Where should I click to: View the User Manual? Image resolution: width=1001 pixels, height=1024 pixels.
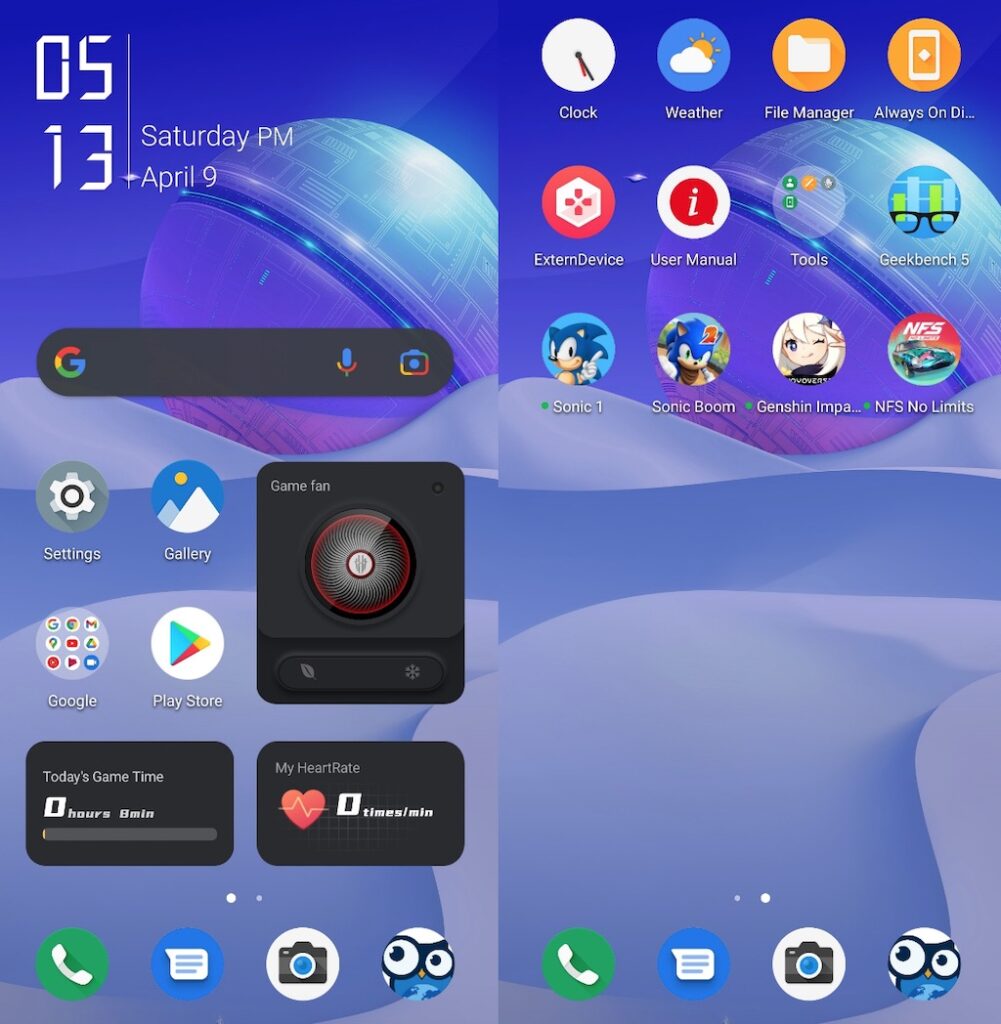693,202
